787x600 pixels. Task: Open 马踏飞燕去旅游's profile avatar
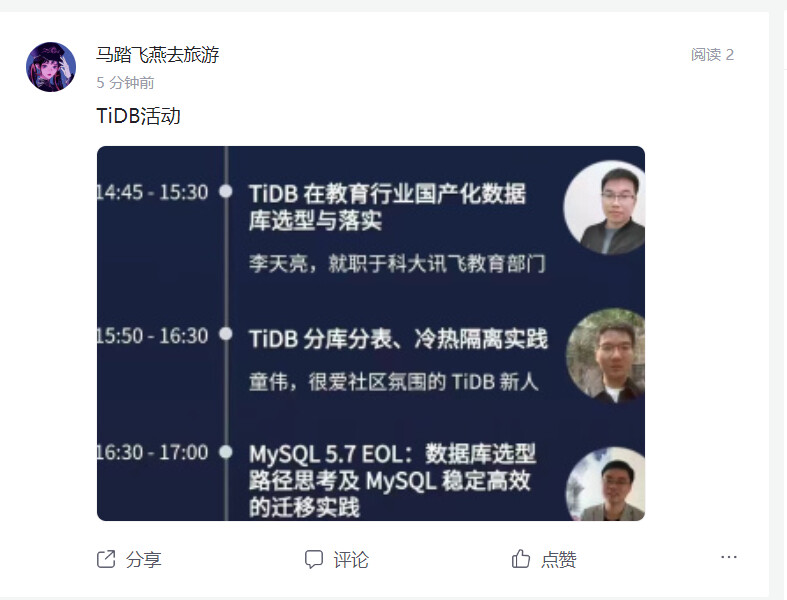click(x=50, y=67)
